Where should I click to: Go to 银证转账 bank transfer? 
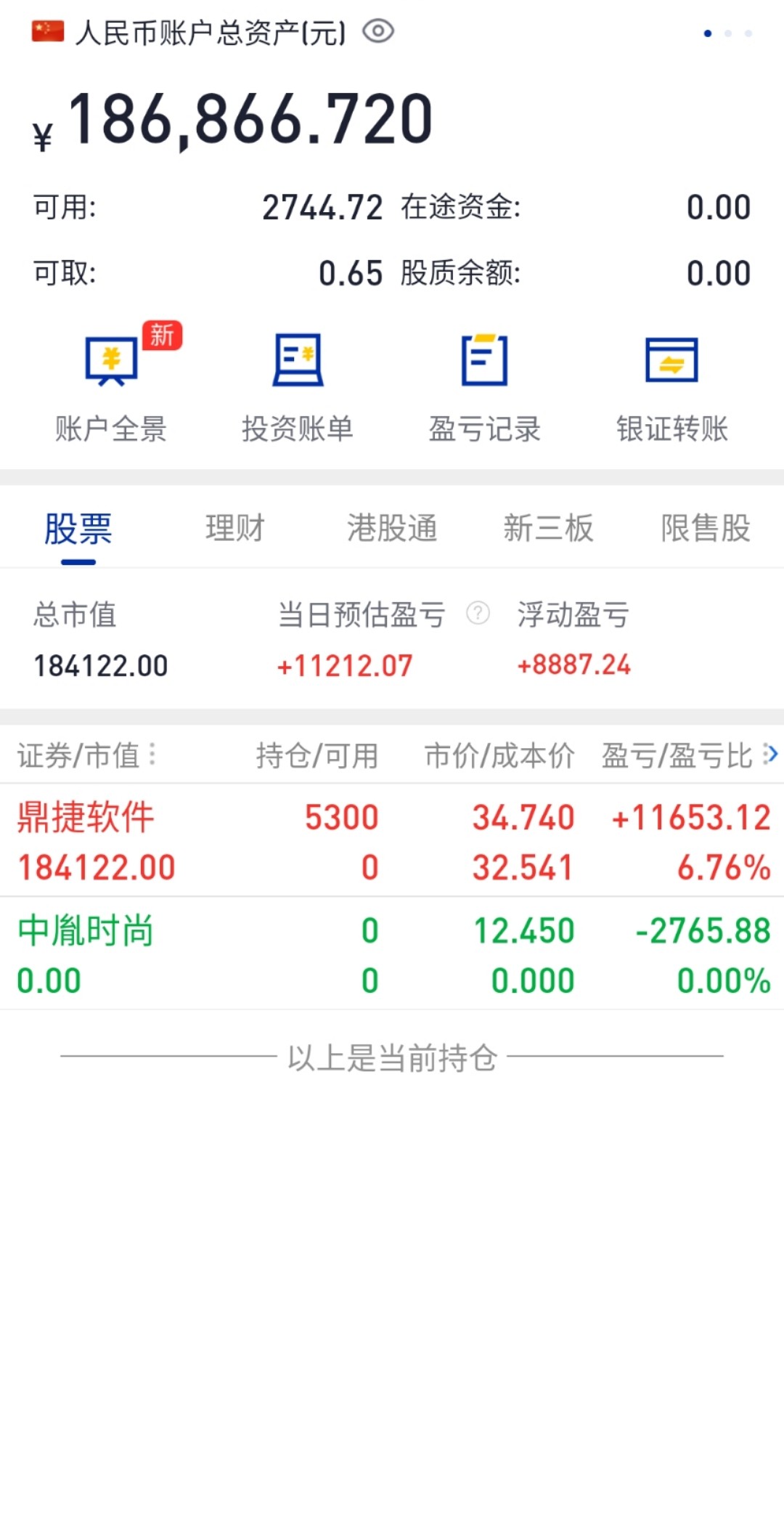[x=671, y=389]
